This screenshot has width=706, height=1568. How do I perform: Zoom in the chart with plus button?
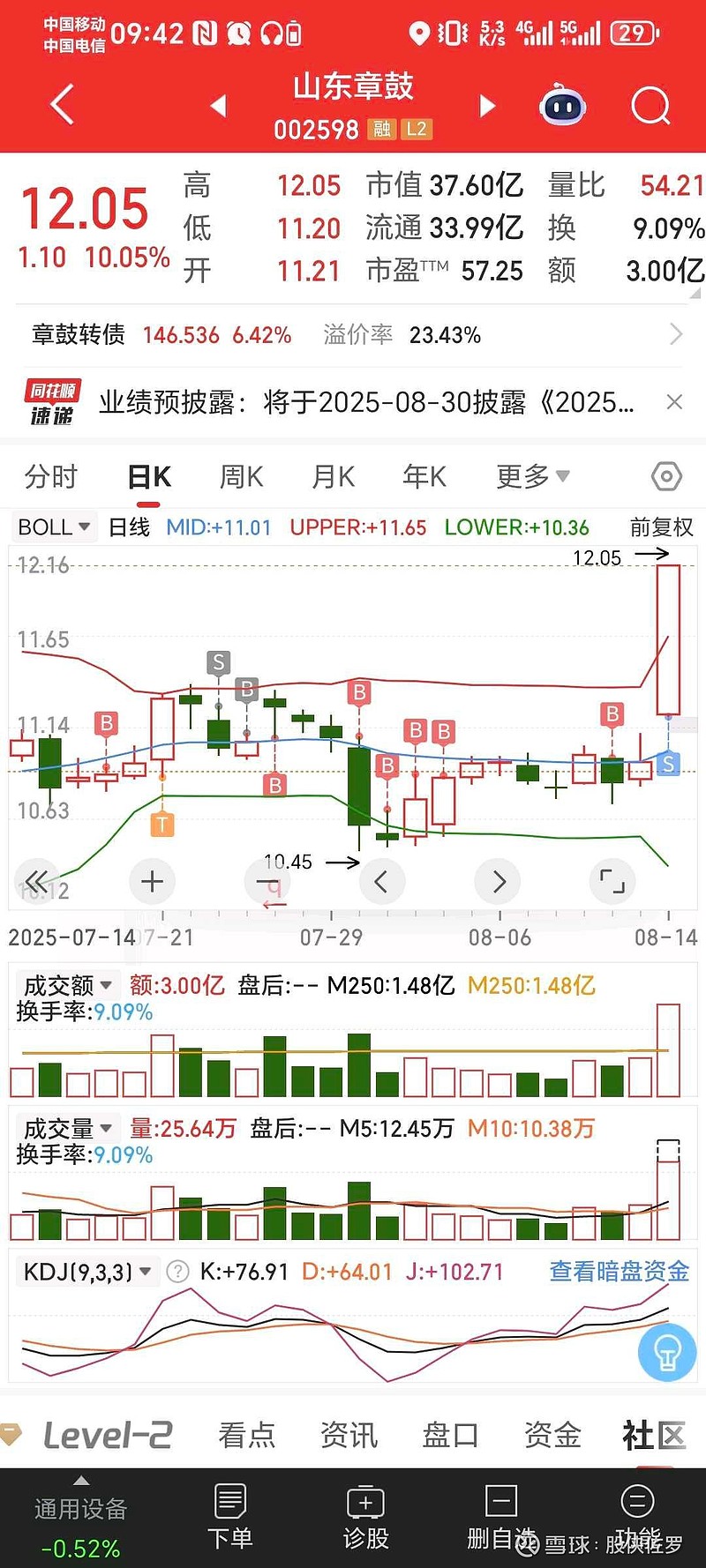point(152,881)
